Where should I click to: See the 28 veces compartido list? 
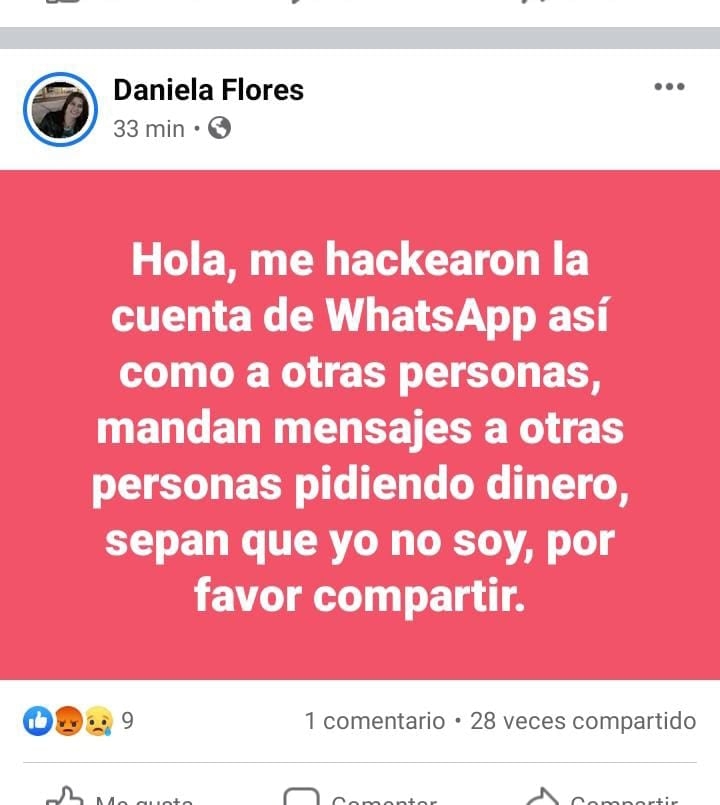[x=583, y=720]
